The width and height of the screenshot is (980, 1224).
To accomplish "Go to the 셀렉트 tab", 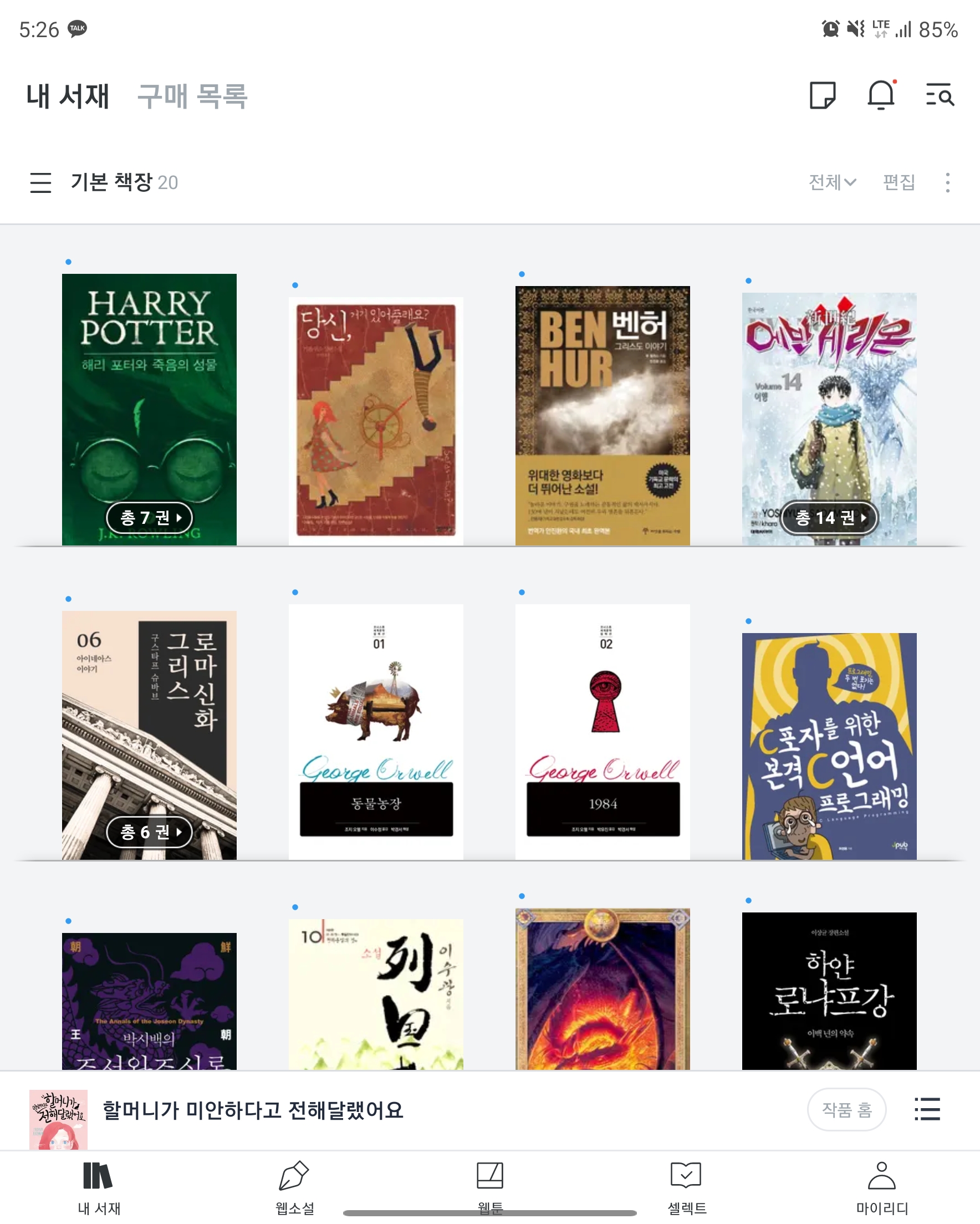I will point(686,1186).
